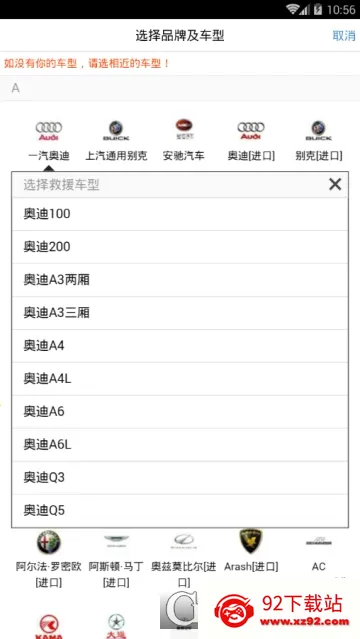This screenshot has width=360, height=639.
Task: Choose the 奥迪A3三厢 model
Action: (x=180, y=313)
